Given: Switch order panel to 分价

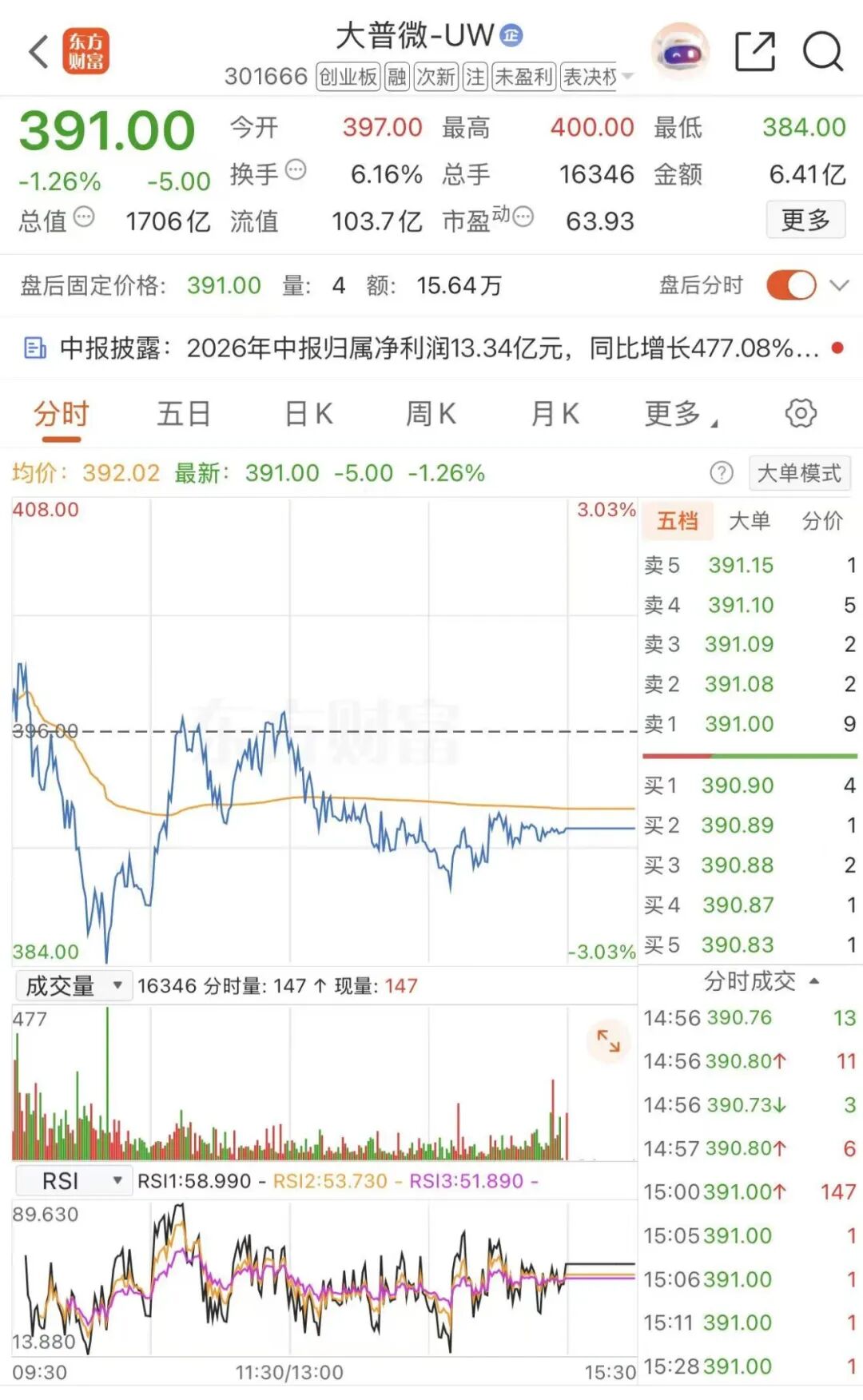Looking at the screenshot, I should 822,521.
